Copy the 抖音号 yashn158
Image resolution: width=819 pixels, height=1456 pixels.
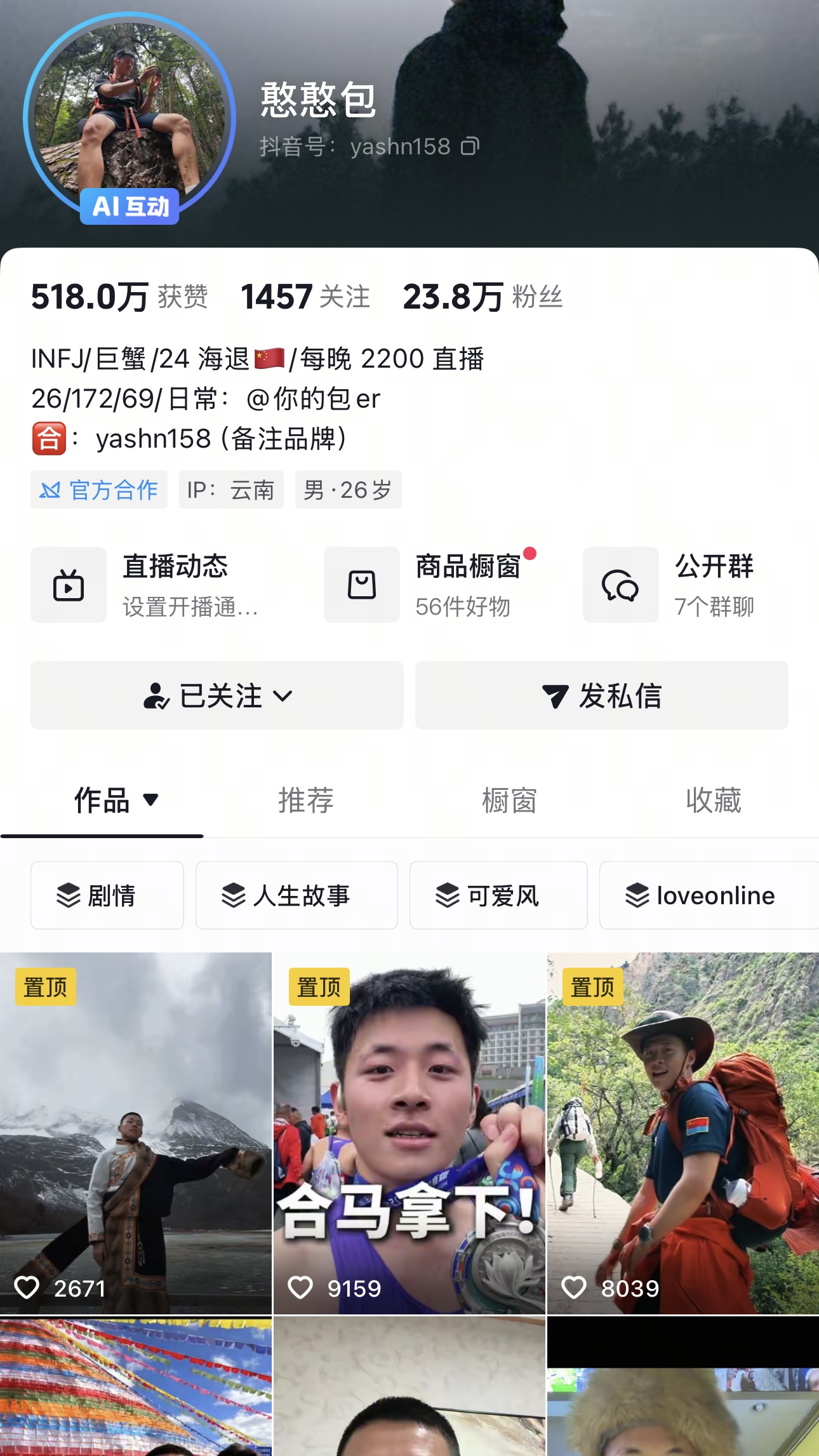(x=470, y=147)
